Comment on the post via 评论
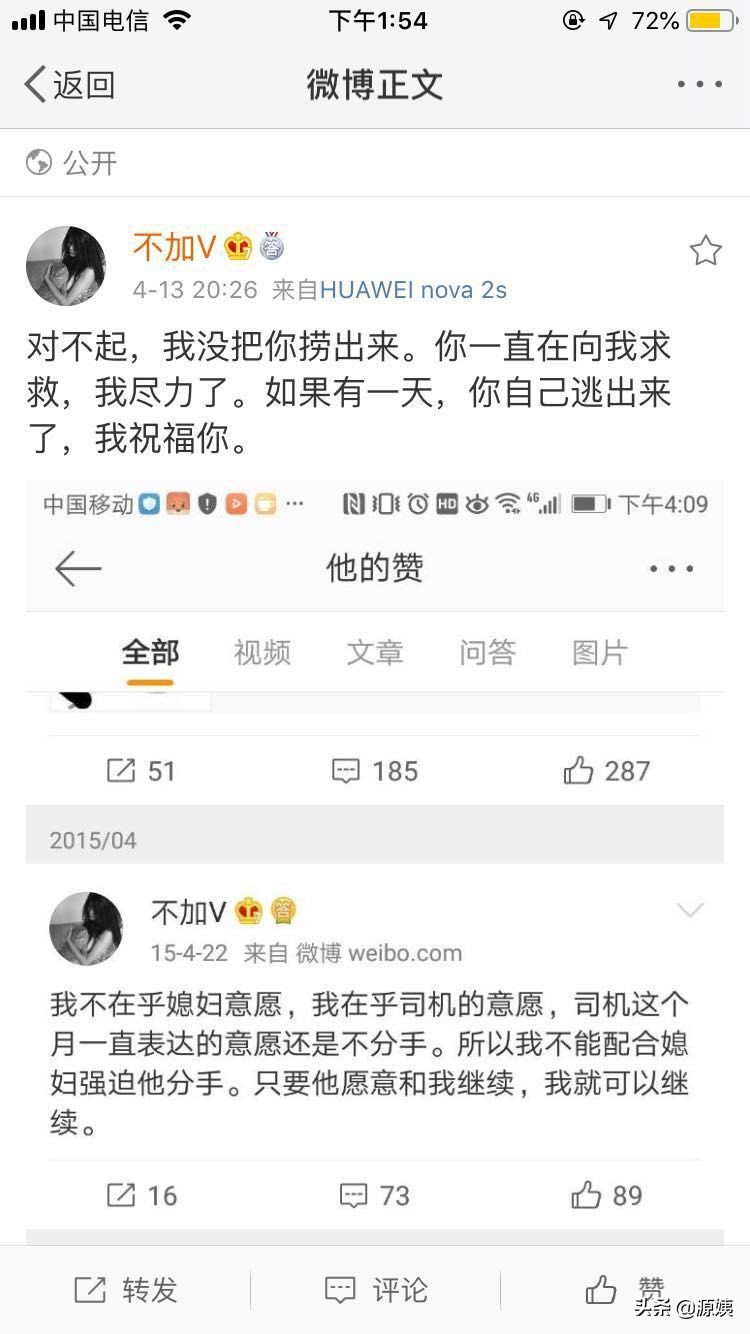The width and height of the screenshot is (750, 1334). (375, 1290)
